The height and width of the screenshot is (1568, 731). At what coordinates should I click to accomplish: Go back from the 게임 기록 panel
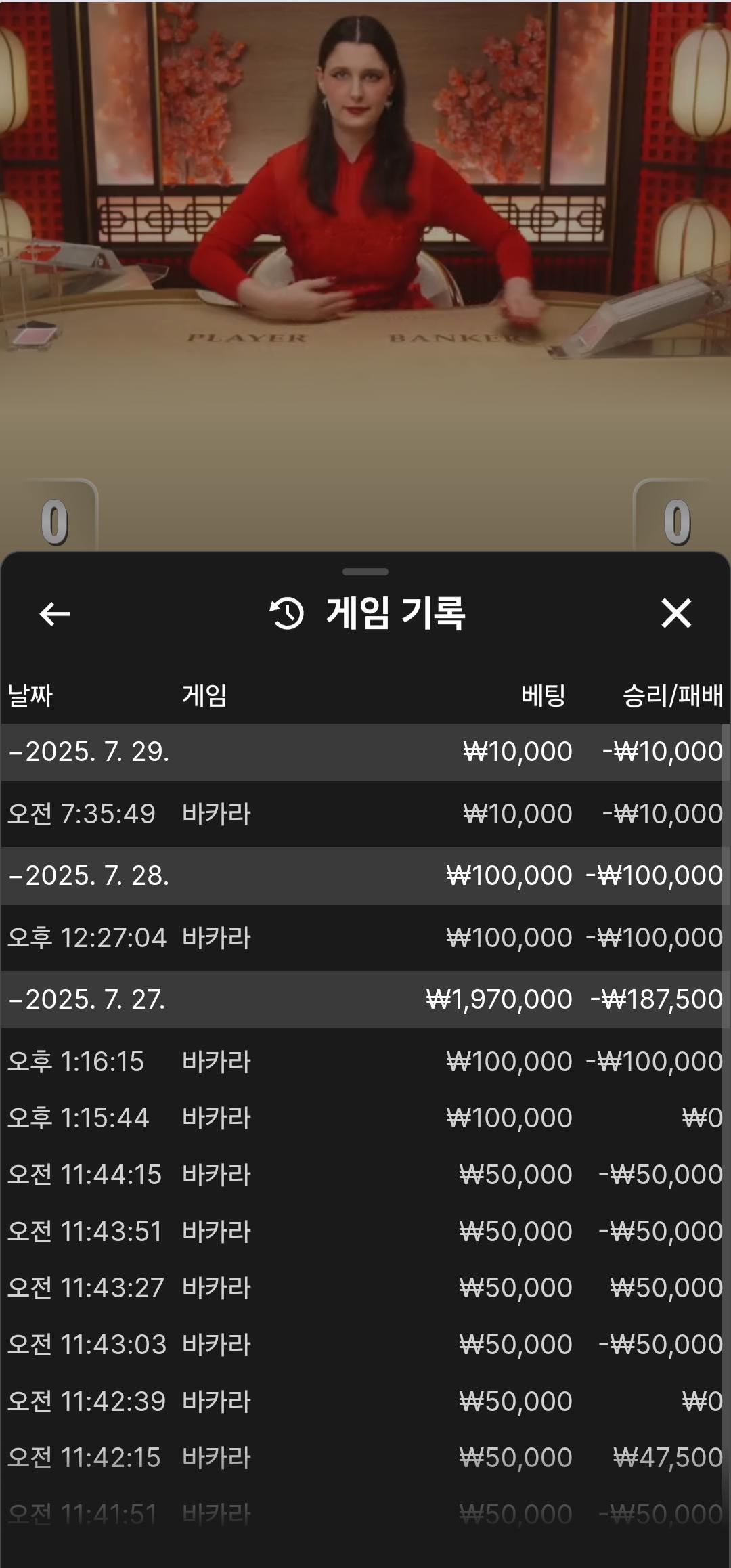click(x=55, y=614)
